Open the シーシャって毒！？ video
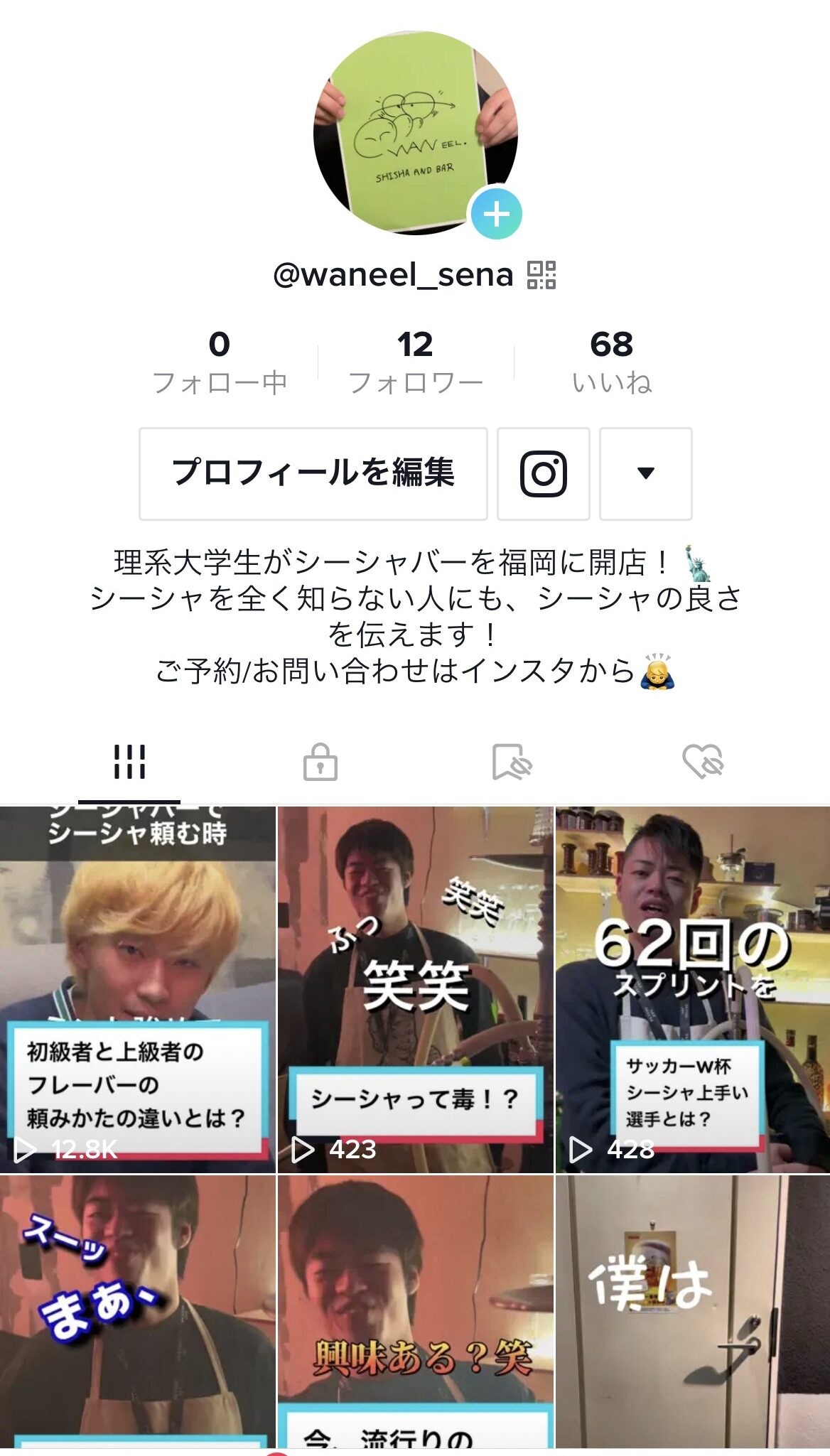This screenshot has width=830, height=1456. (415, 988)
